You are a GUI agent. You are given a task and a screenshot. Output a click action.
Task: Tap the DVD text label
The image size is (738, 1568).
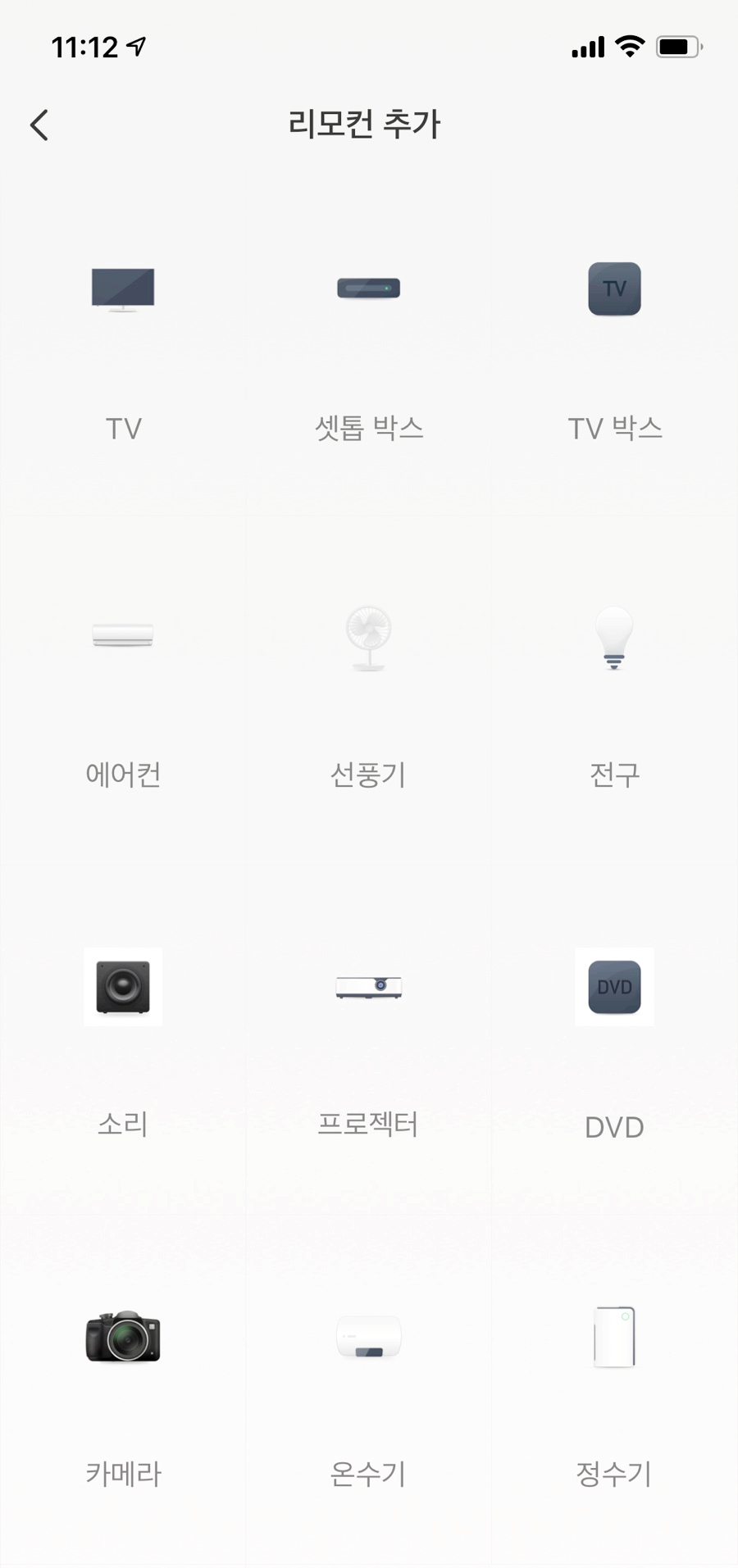pos(613,1127)
